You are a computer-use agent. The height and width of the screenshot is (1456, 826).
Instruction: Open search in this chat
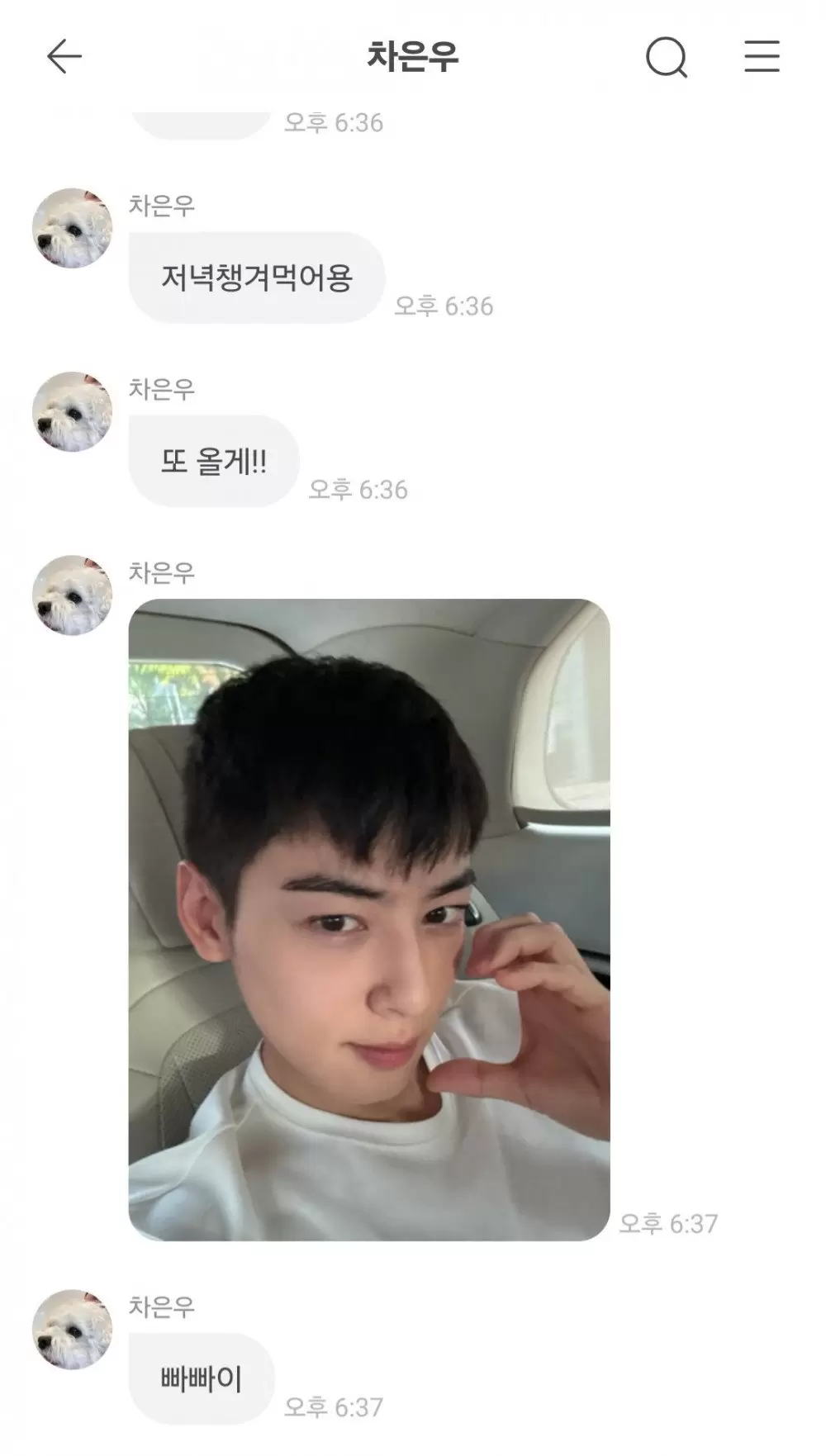point(666,57)
